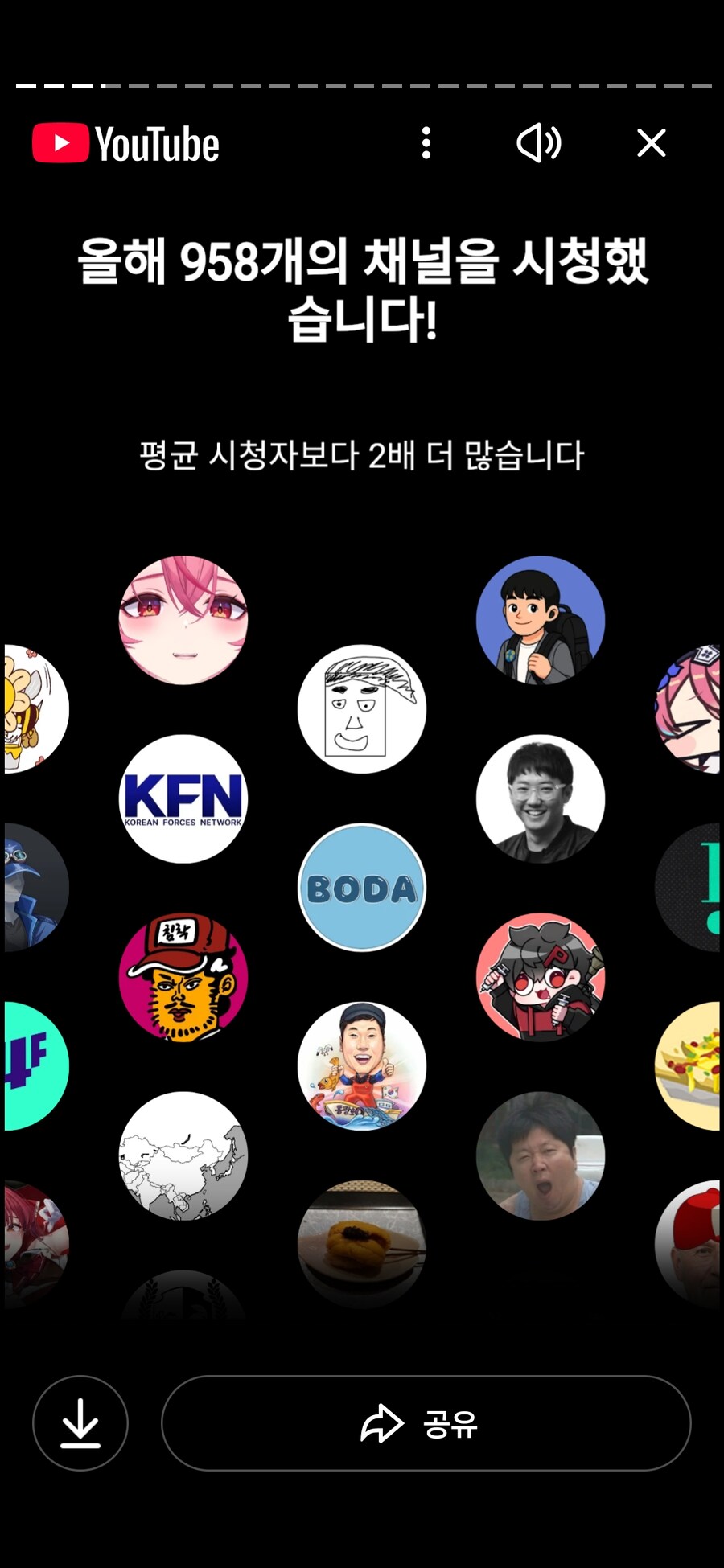This screenshot has width=724, height=1568.
Task: Close the Recap story view
Action: click(x=651, y=143)
